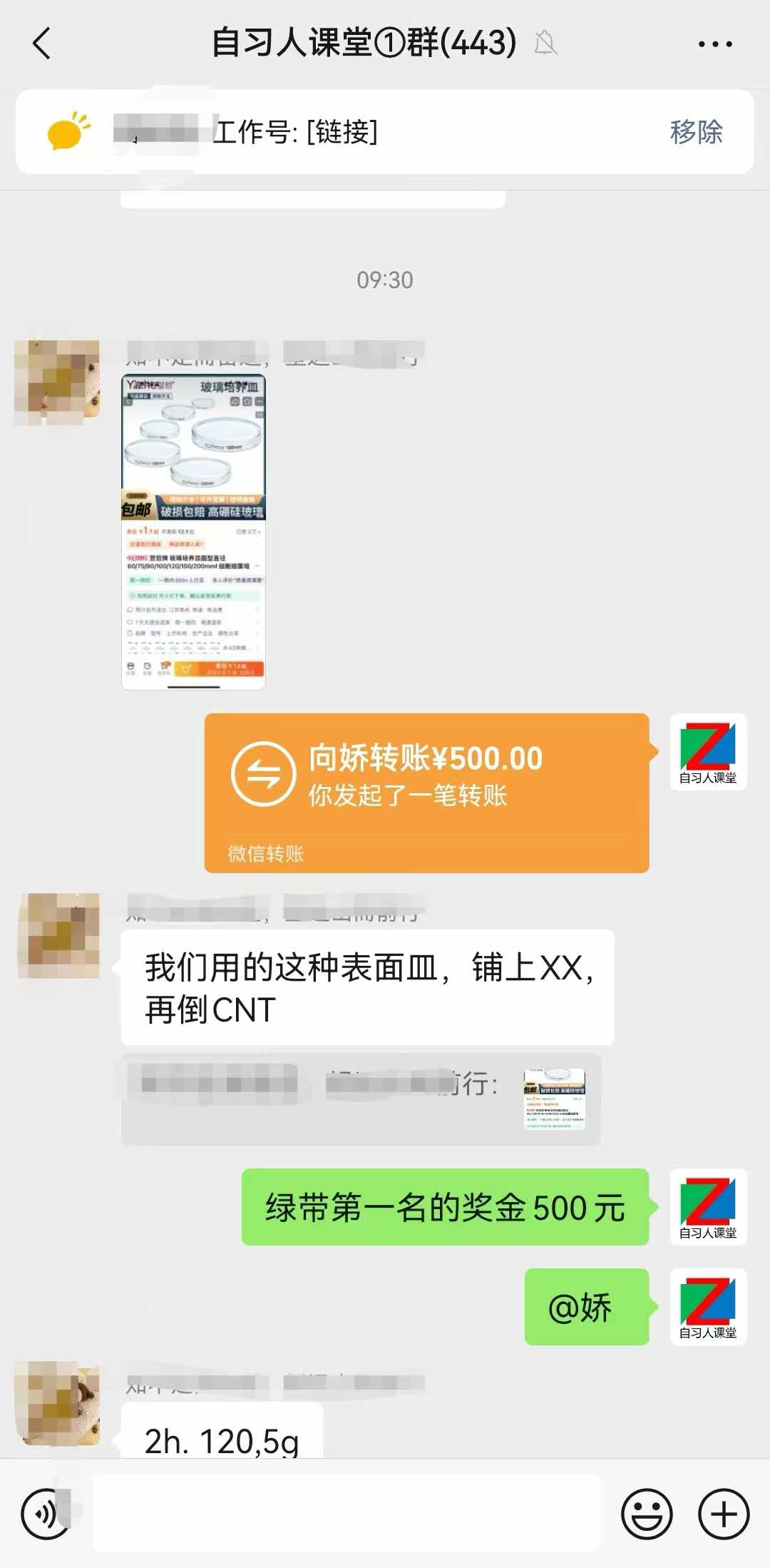This screenshot has width=770, height=1568.
Task: Tap 移除 to remove the pinned link
Action: pyautogui.click(x=696, y=132)
